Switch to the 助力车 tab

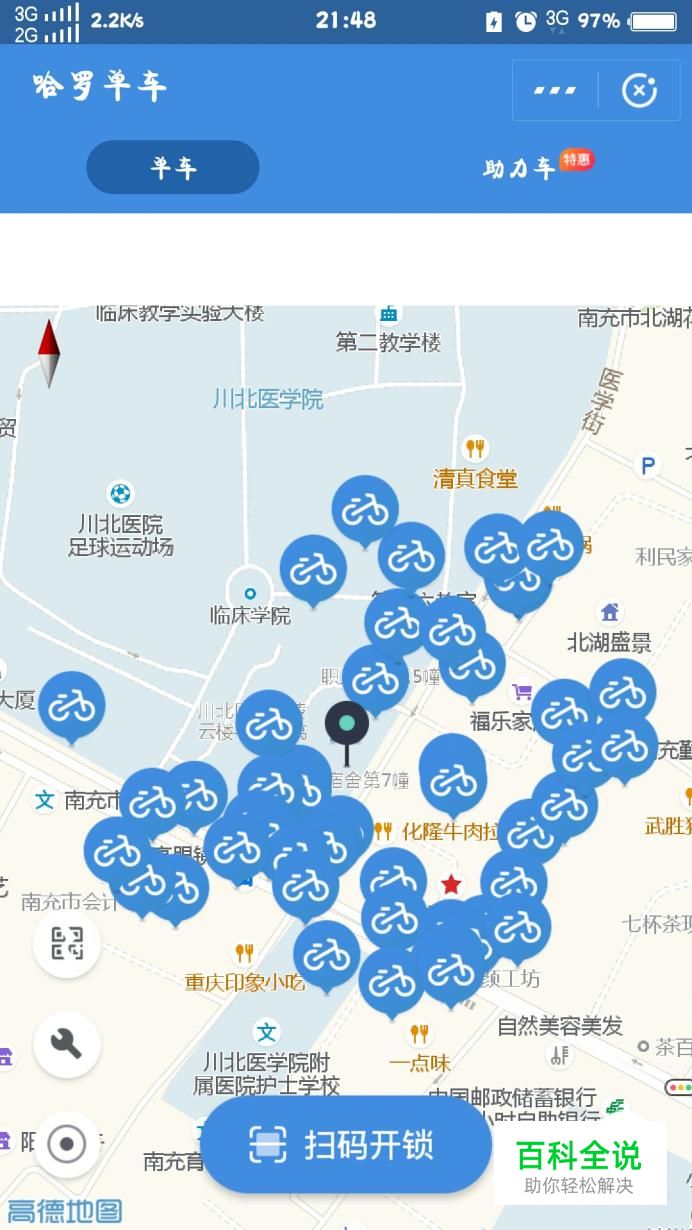[519, 167]
